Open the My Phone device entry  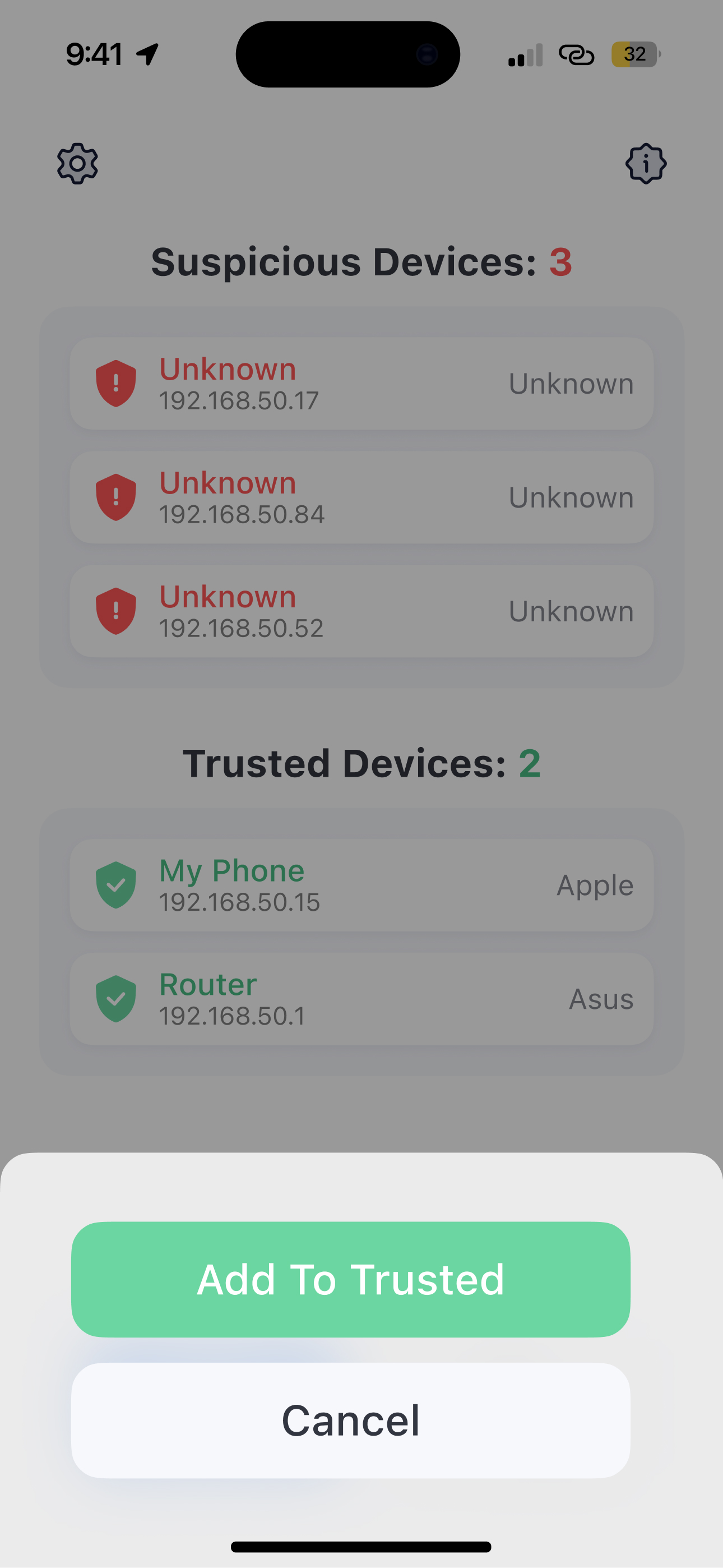[361, 885]
